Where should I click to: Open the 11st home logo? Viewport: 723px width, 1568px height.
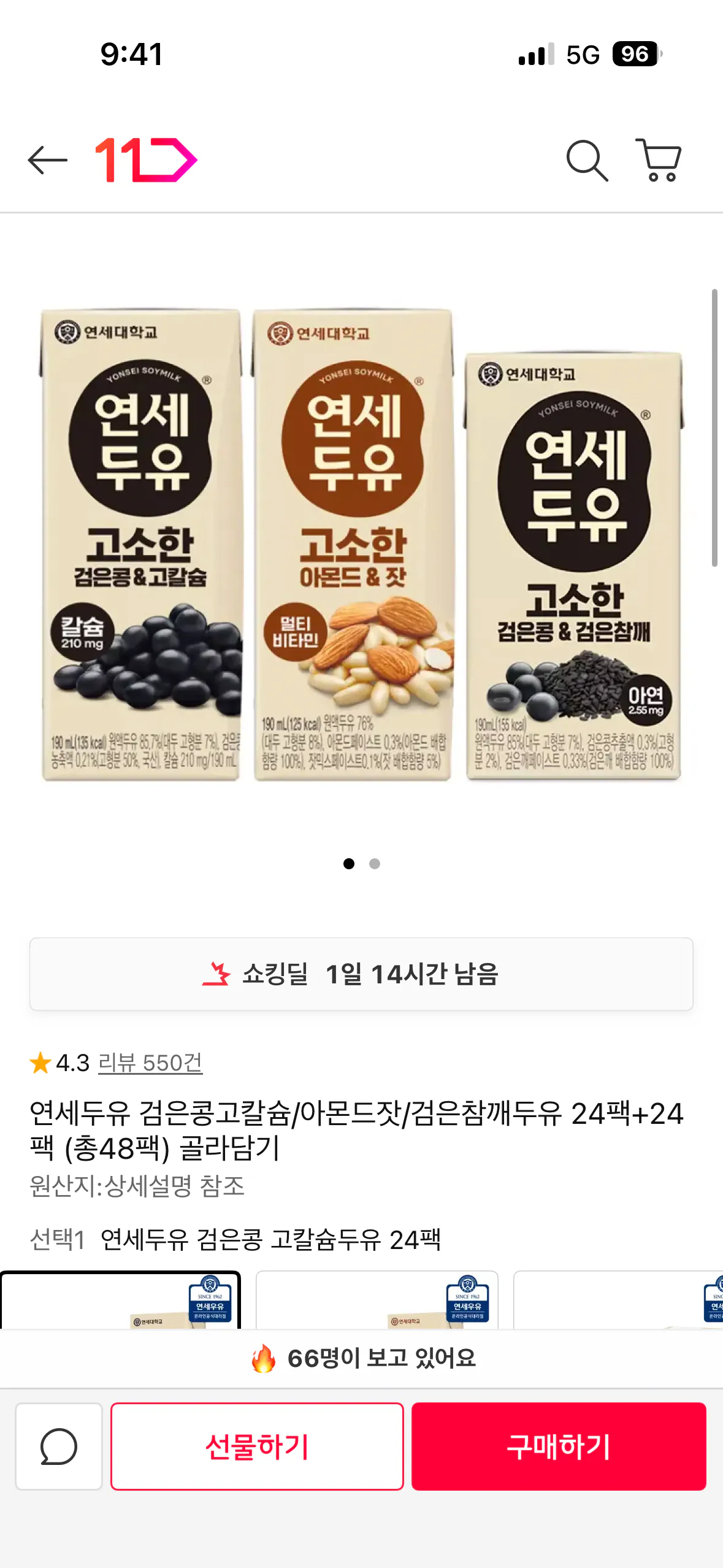tap(146, 160)
